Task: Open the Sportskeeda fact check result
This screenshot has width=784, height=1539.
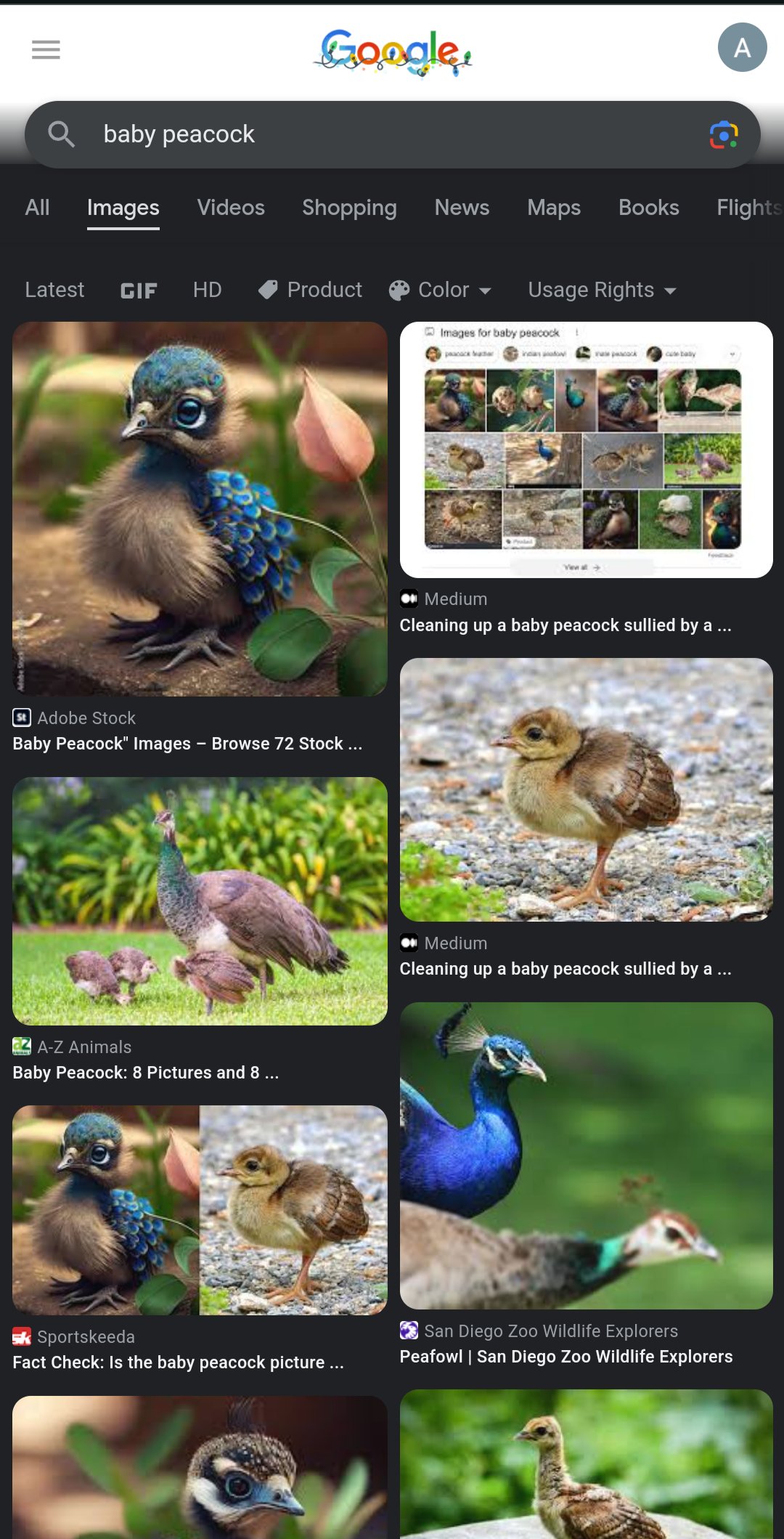Action: (x=200, y=1210)
